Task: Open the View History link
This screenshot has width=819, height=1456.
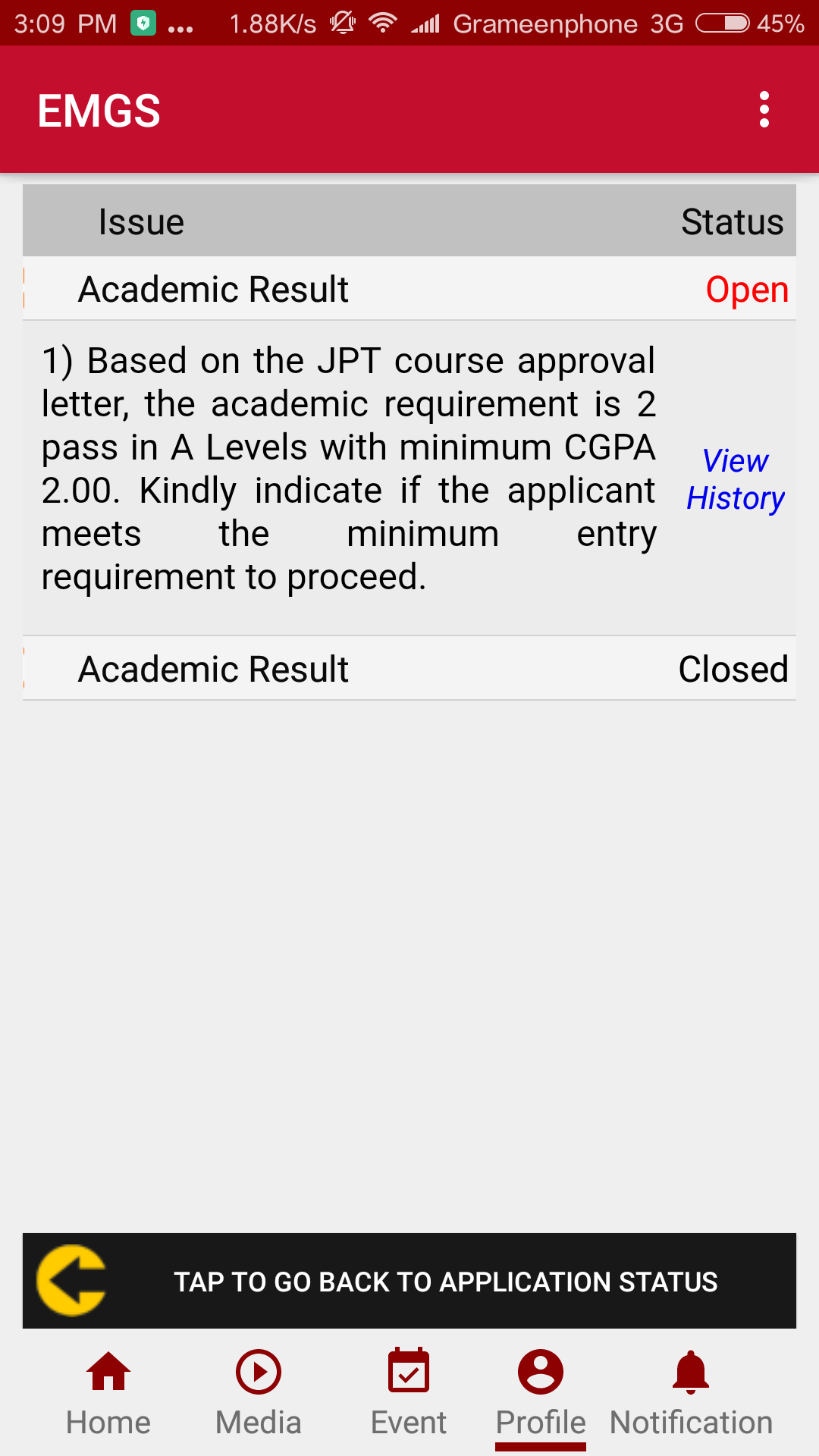Action: point(735,479)
